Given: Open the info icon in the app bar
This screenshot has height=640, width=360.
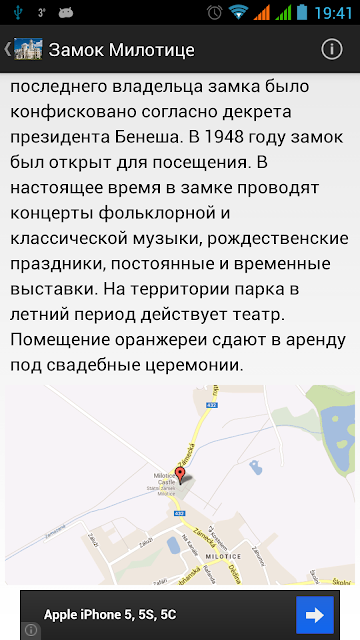Looking at the screenshot, I should (x=331, y=49).
